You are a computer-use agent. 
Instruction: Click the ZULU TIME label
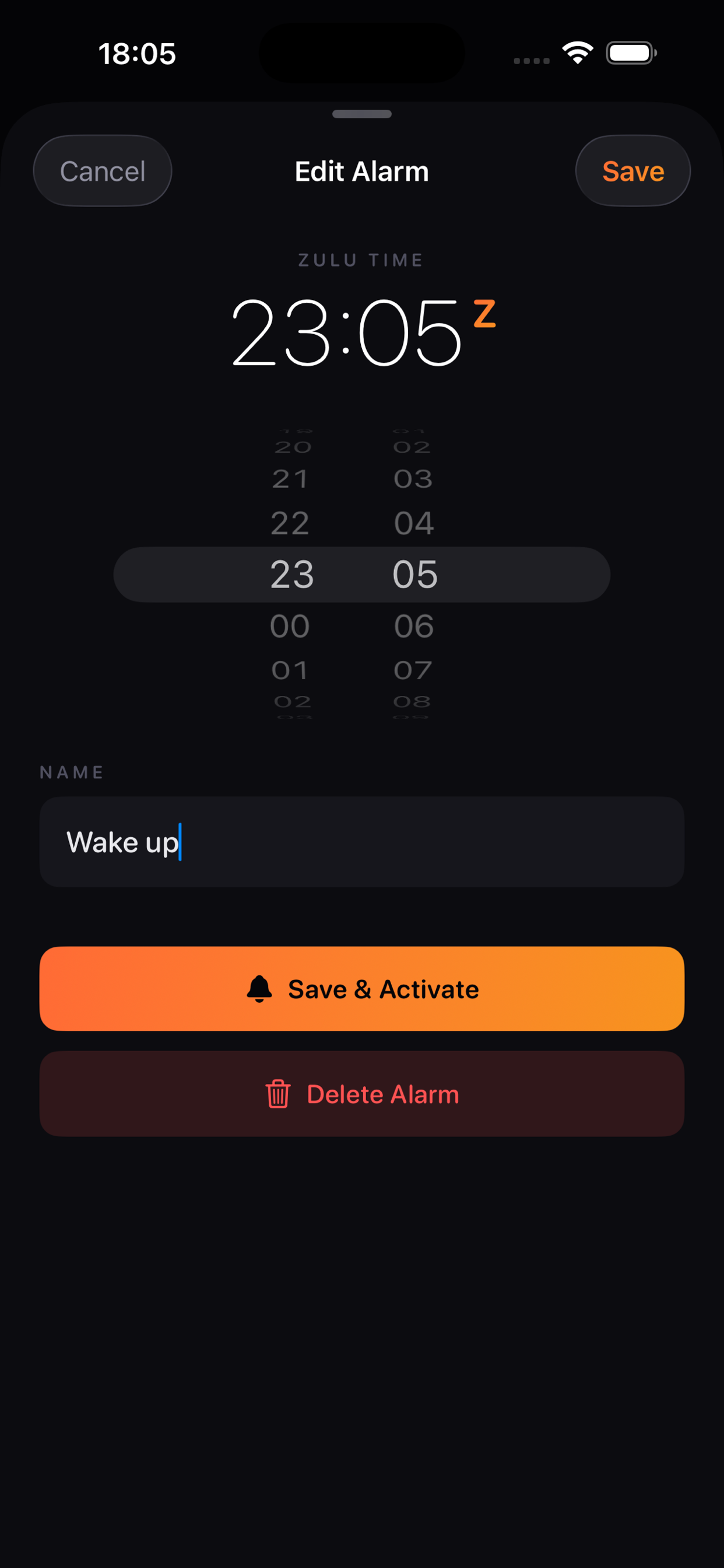point(361,260)
